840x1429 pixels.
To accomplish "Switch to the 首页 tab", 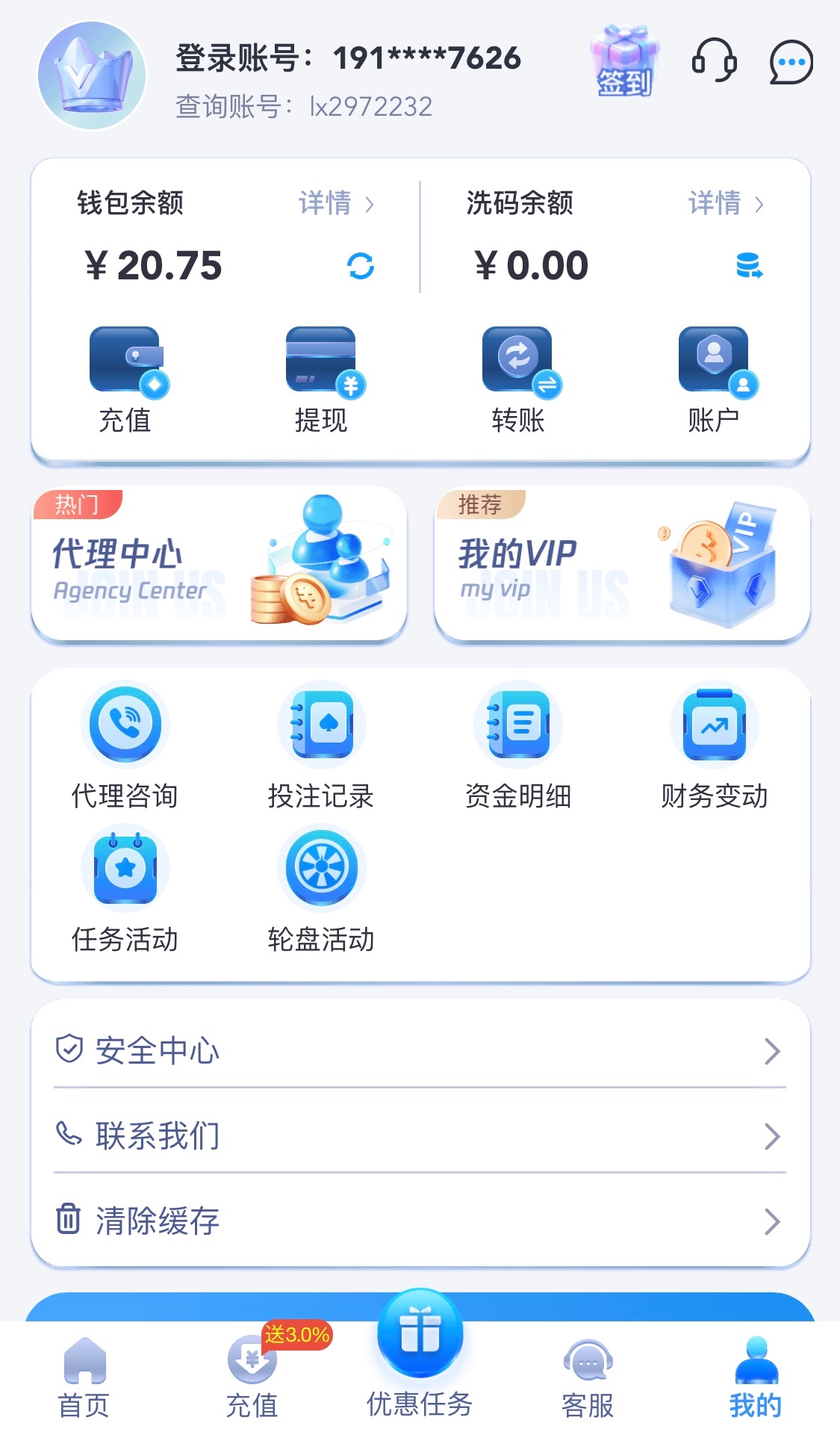I will [84, 1378].
